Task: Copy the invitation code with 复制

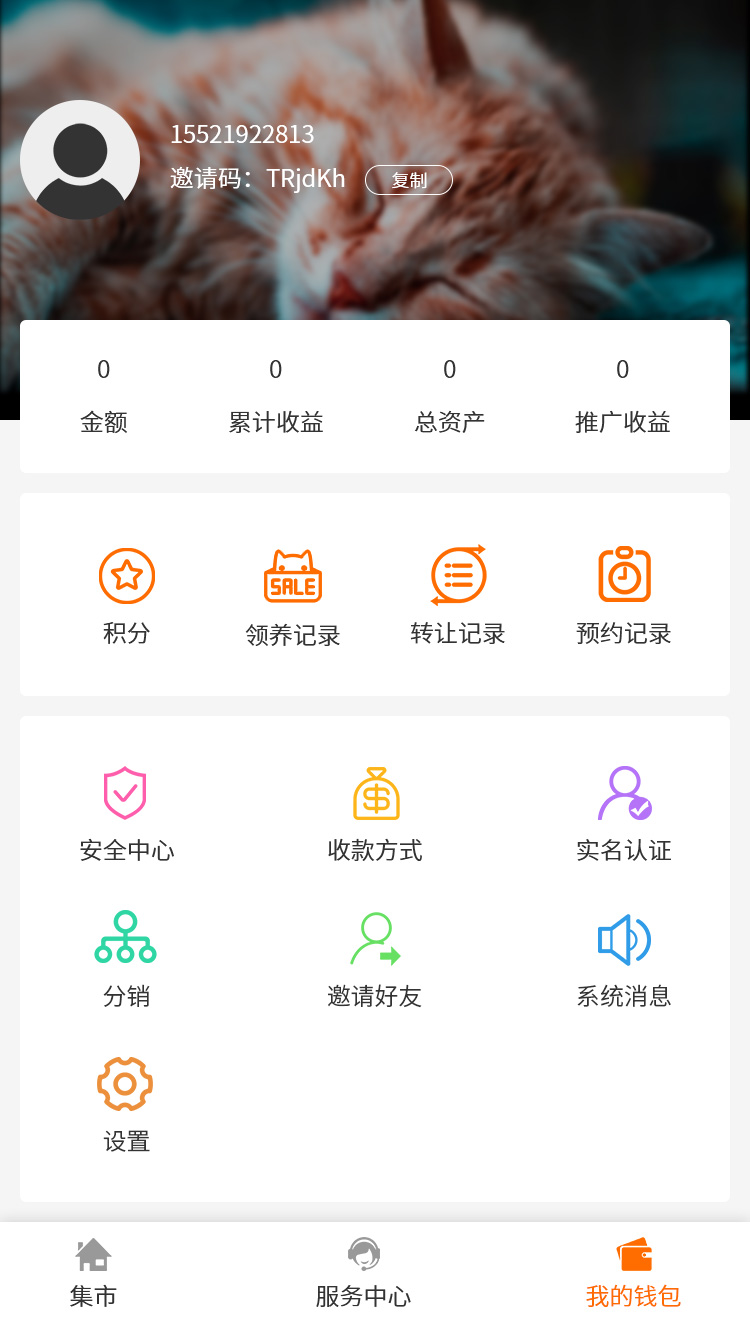Action: (408, 180)
